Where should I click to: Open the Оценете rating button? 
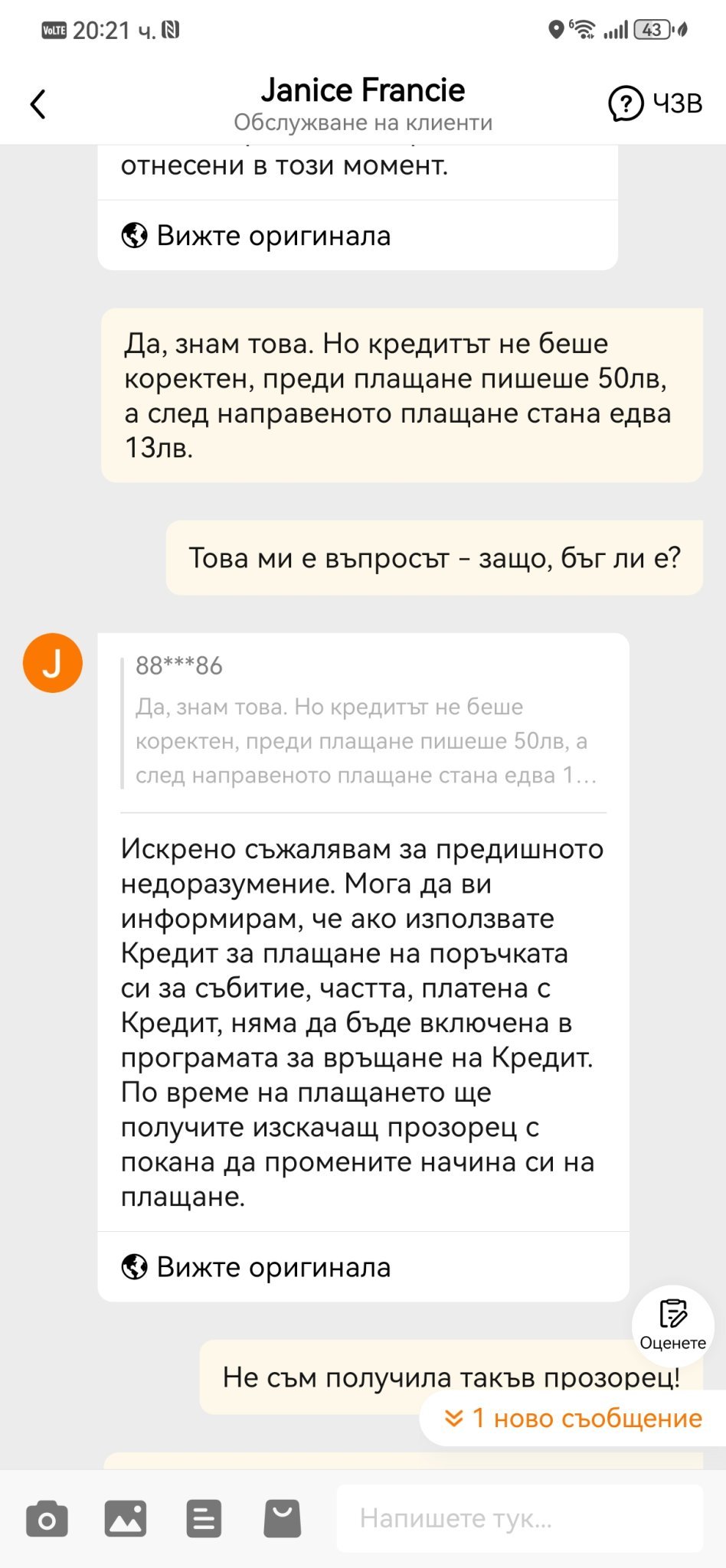(x=672, y=1326)
